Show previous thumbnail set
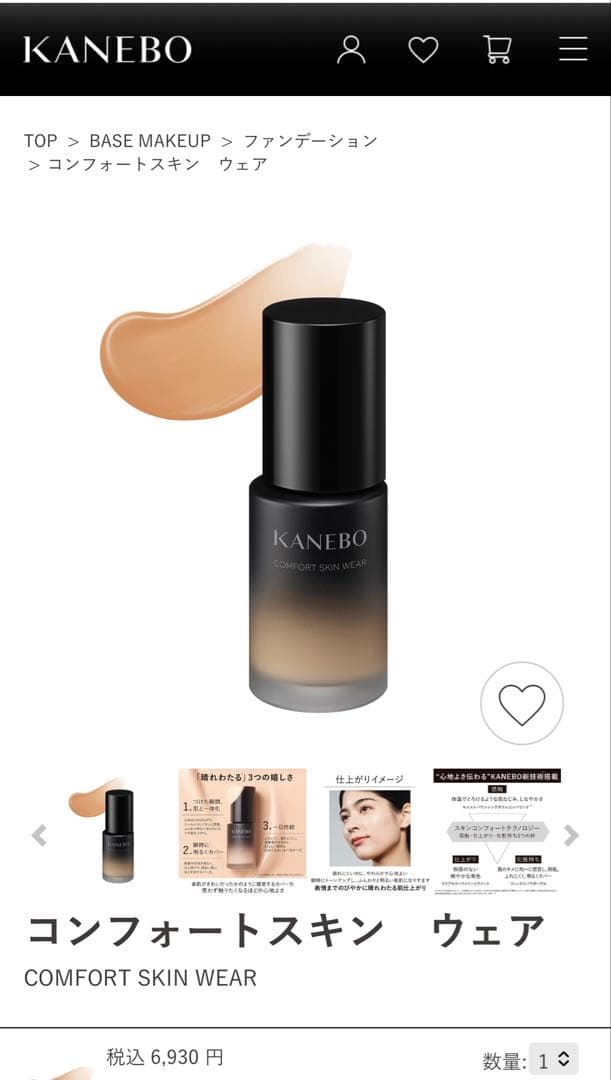This screenshot has width=611, height=1080. (39, 835)
